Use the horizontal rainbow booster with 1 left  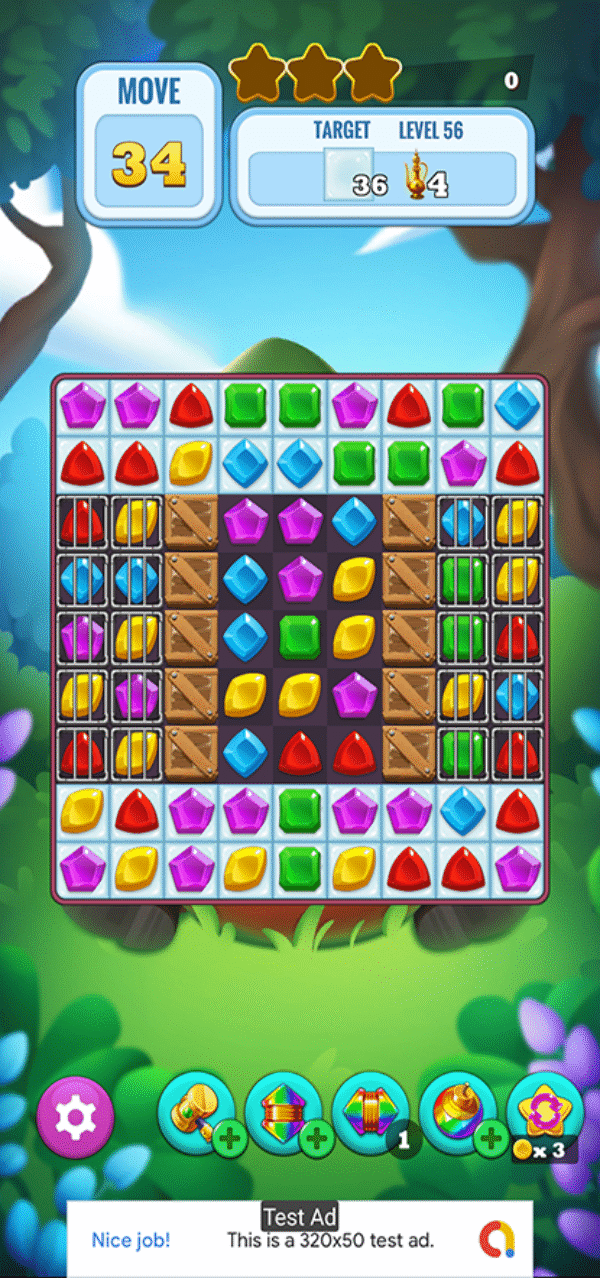[x=369, y=1112]
